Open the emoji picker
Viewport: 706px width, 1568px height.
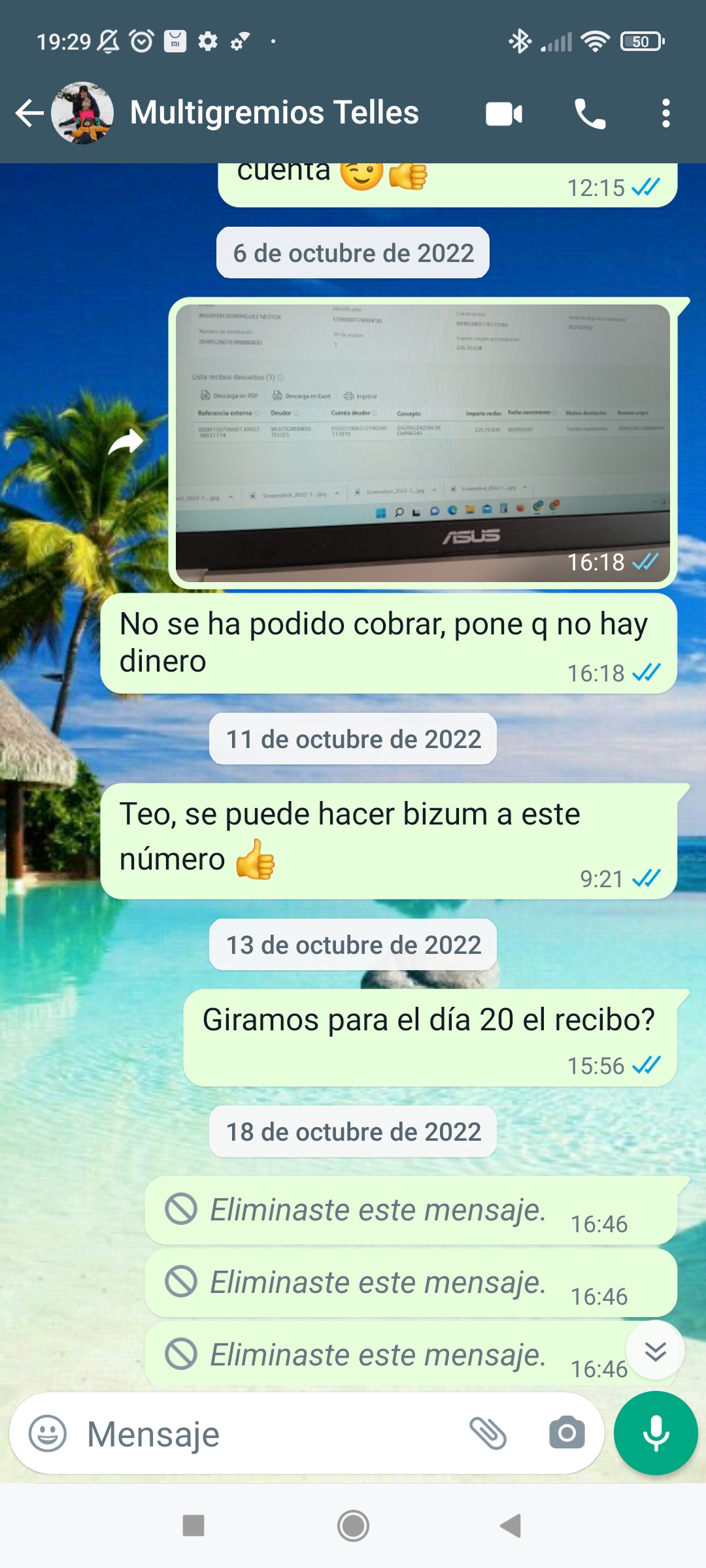pyautogui.click(x=48, y=1433)
